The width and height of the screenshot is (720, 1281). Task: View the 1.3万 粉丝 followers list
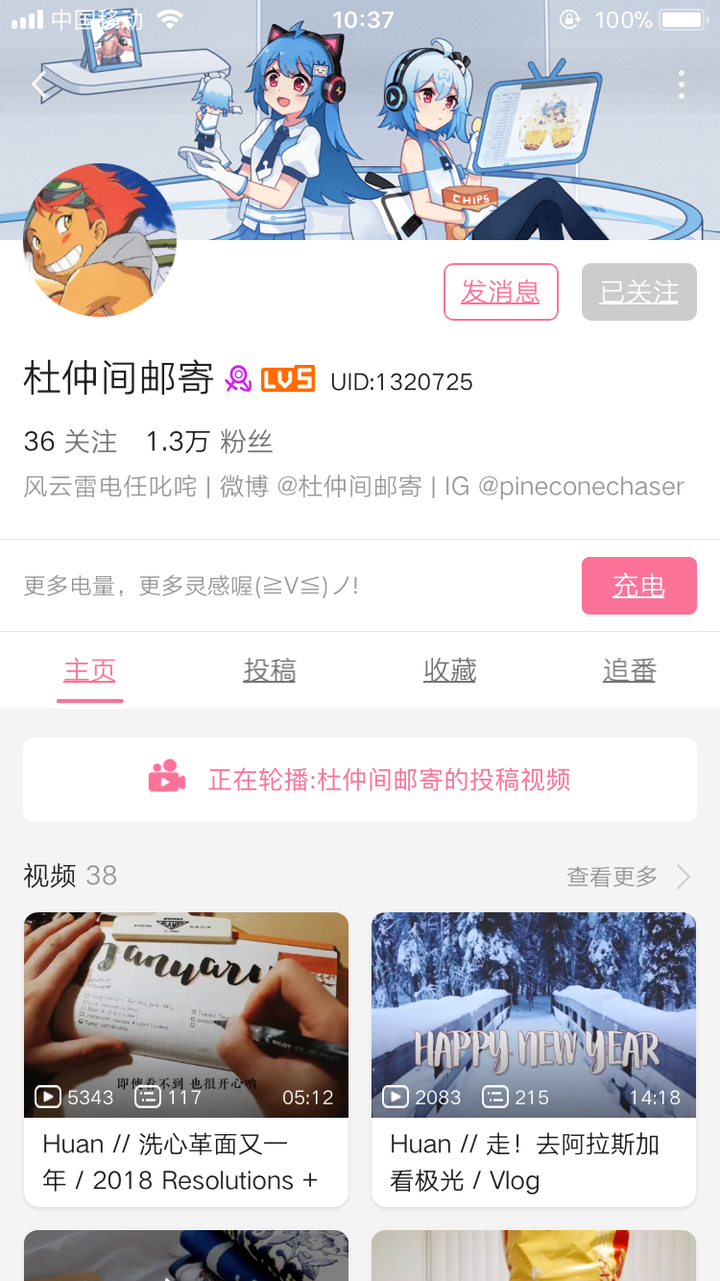pos(209,441)
